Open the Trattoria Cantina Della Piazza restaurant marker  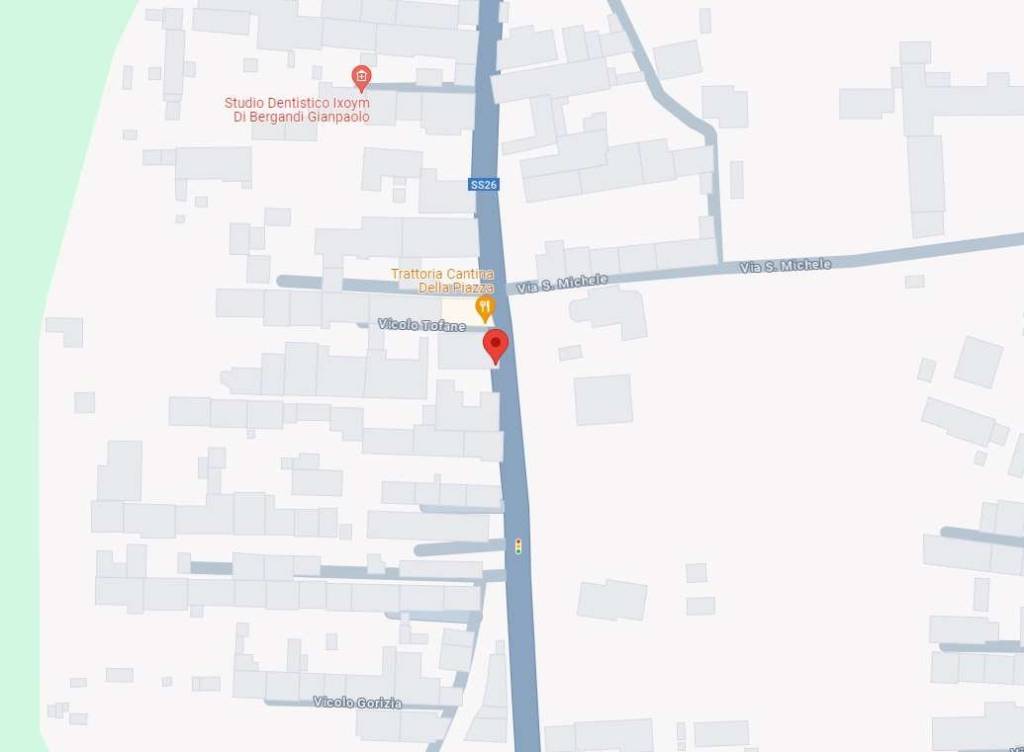485,307
